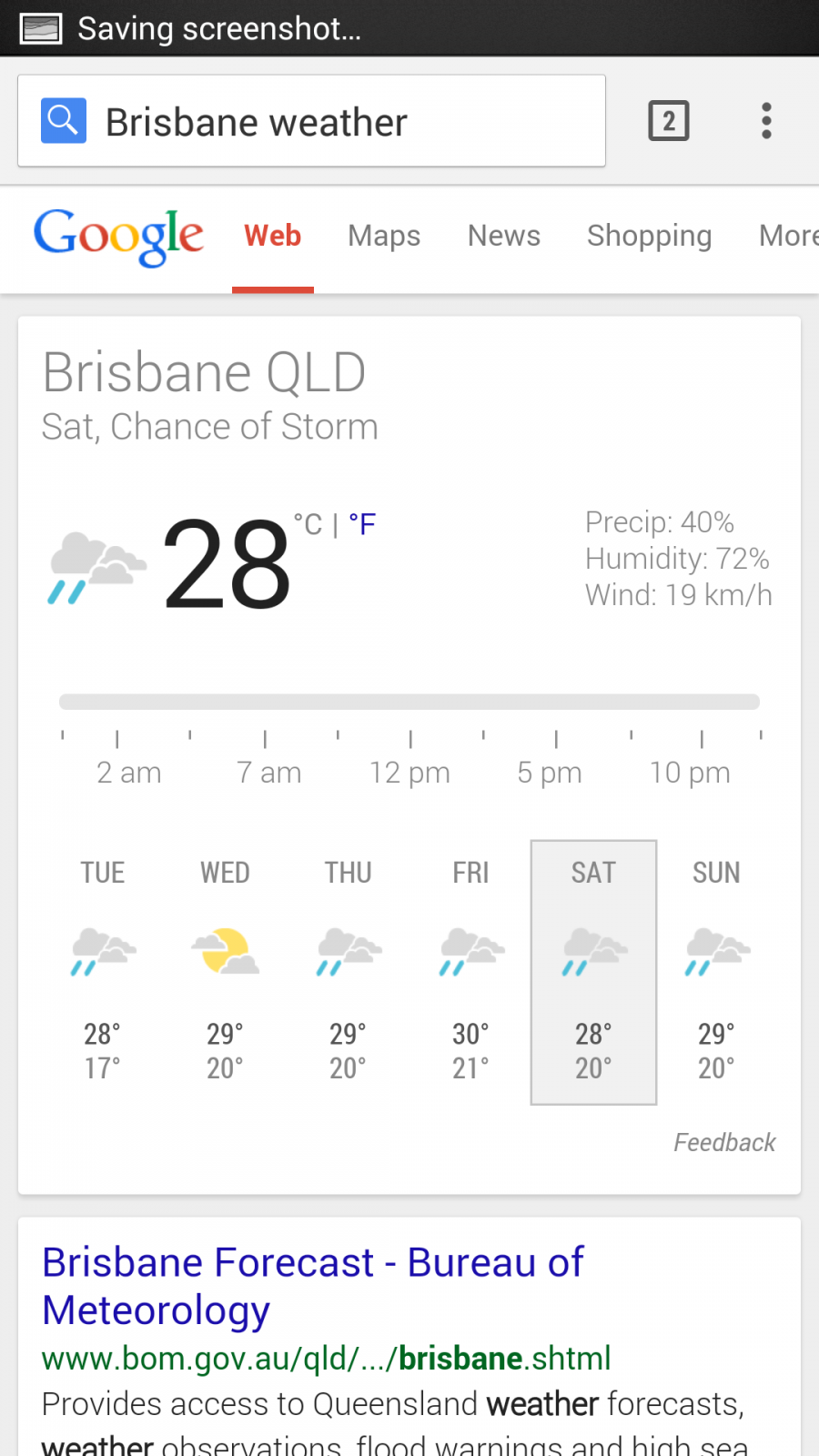Select Sunday's forecast

click(x=717, y=970)
